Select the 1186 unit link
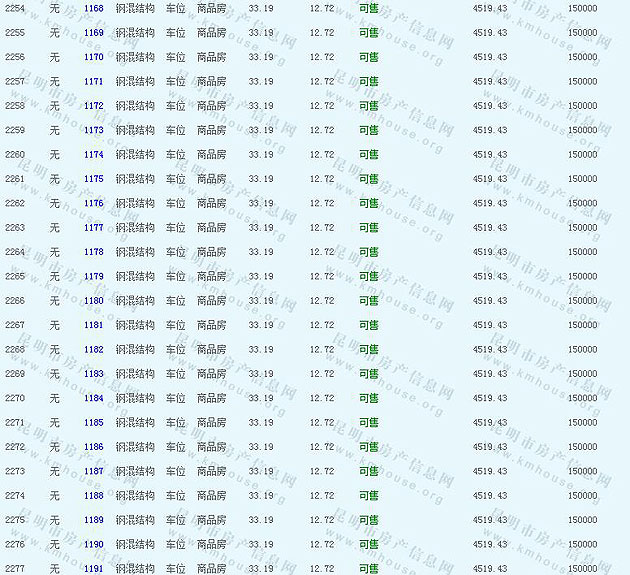 click(93, 447)
